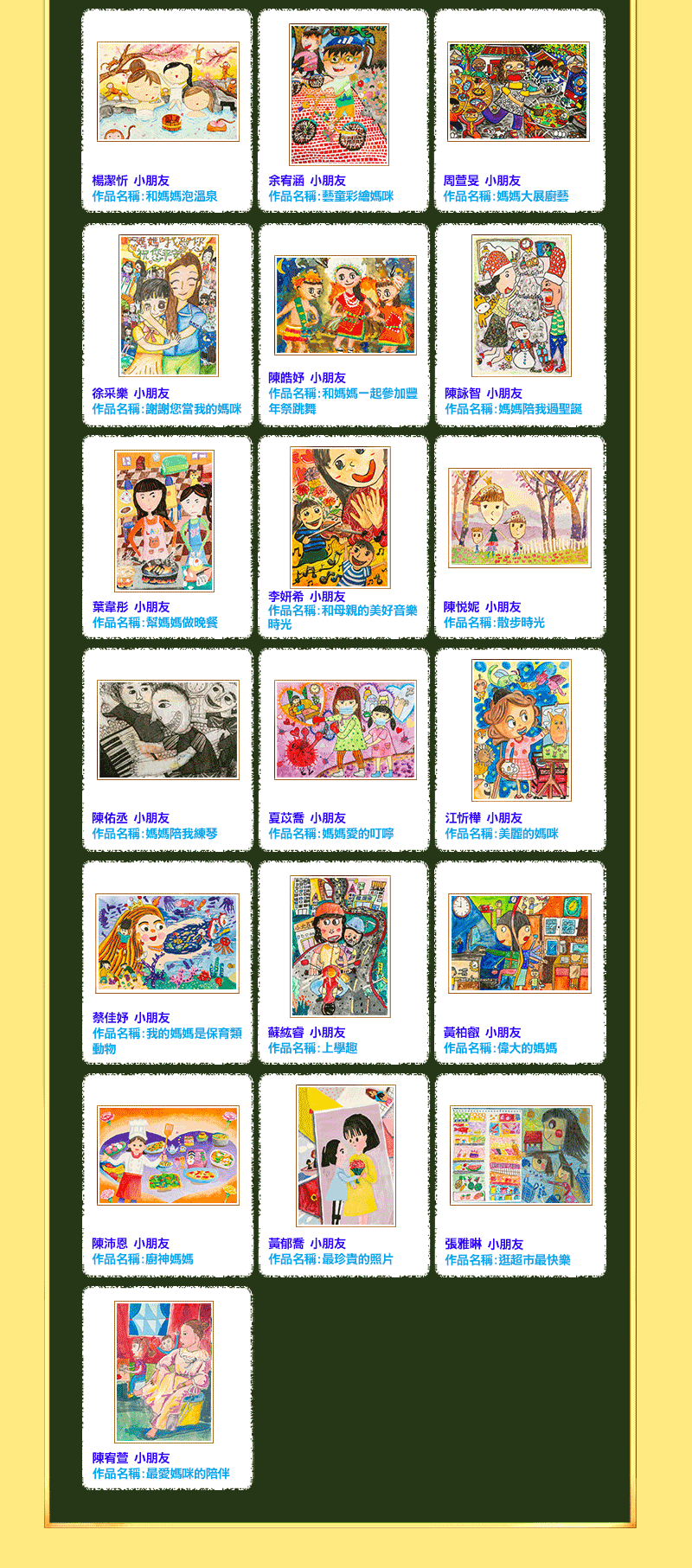Open 陳悦妮's painting 散步時光

pyautogui.click(x=519, y=517)
